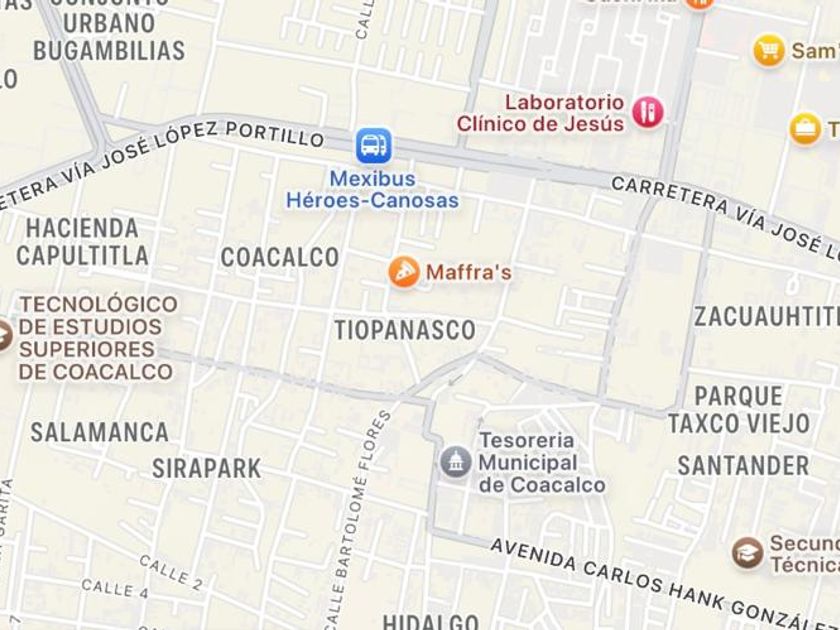Open the Tesoreria Municipal de Coacalco marker

coord(456,462)
